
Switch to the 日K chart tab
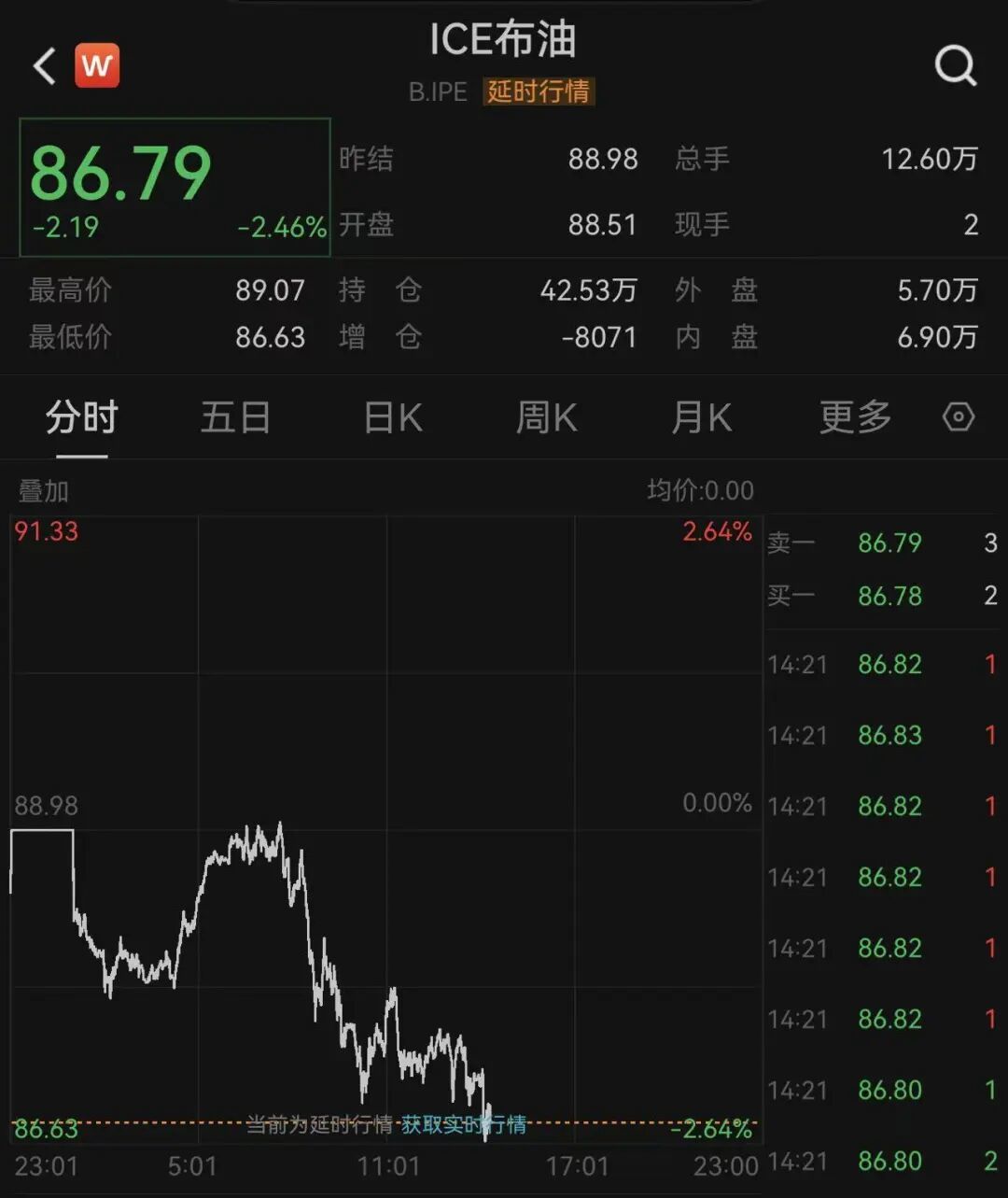pyautogui.click(x=393, y=417)
